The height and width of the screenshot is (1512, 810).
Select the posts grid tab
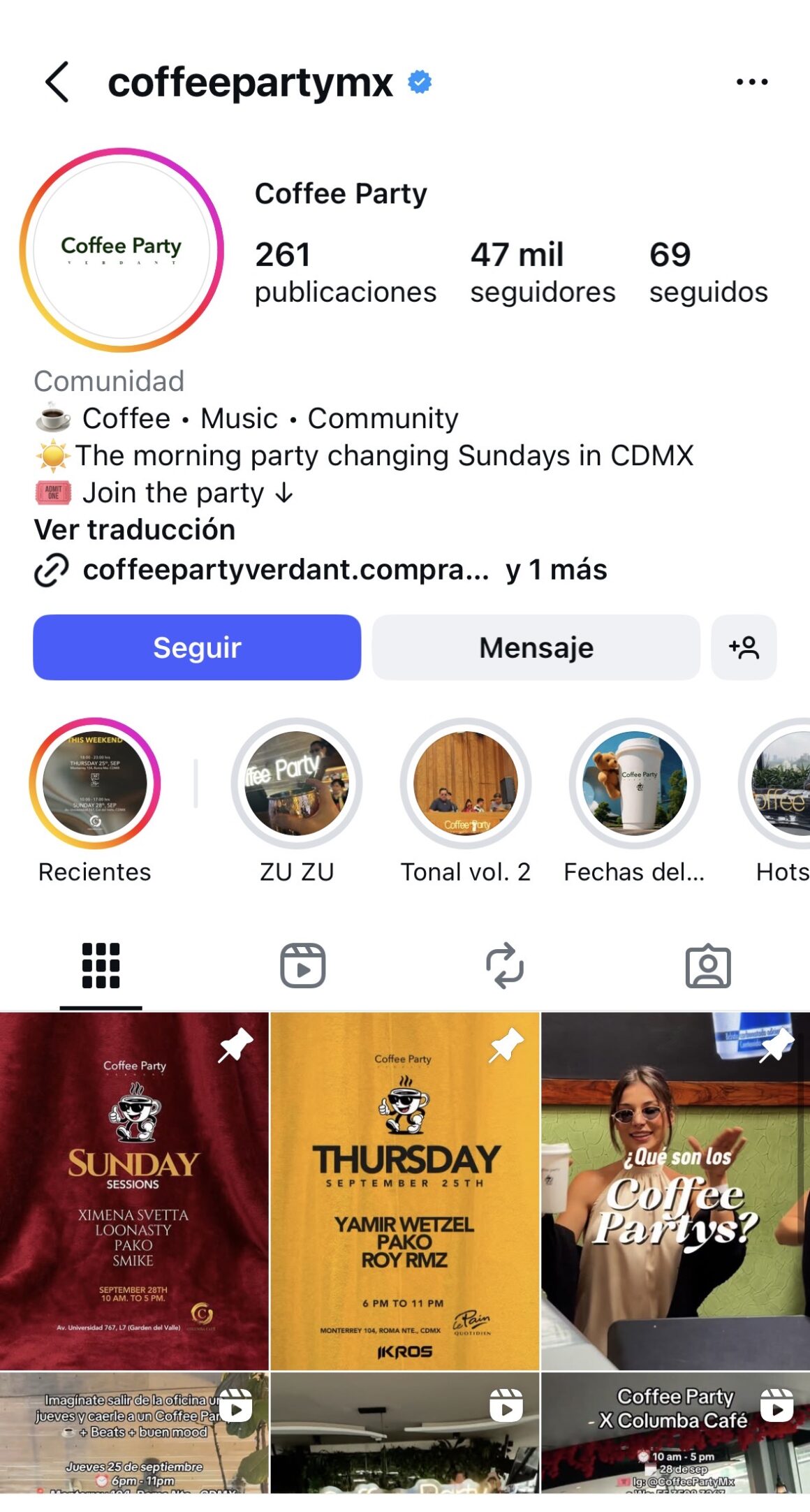101,966
